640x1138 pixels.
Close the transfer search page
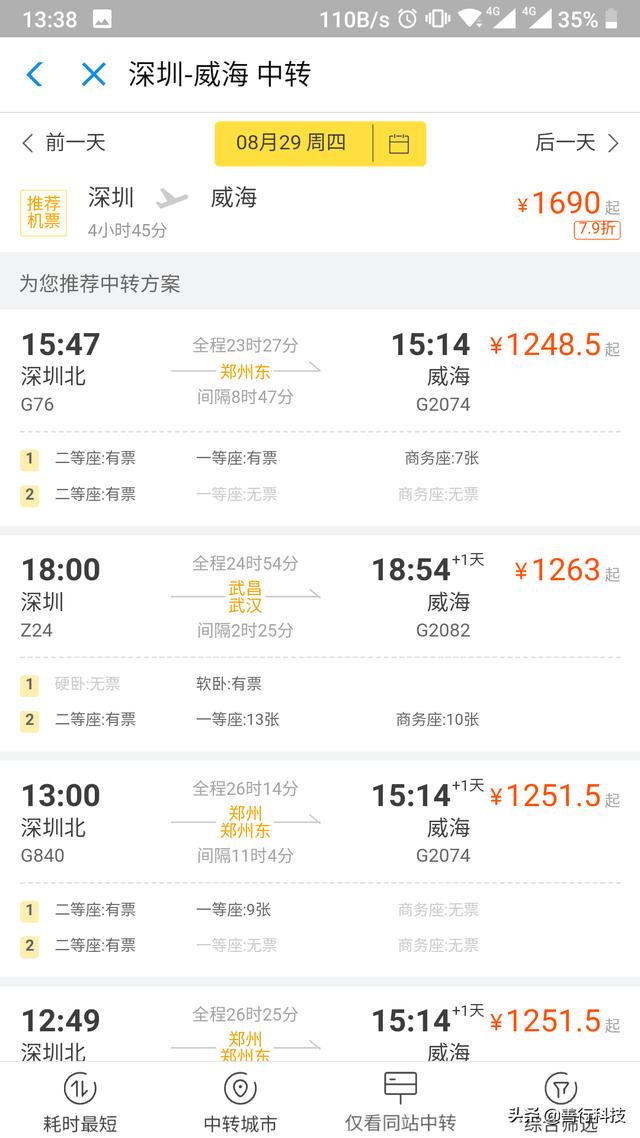94,74
